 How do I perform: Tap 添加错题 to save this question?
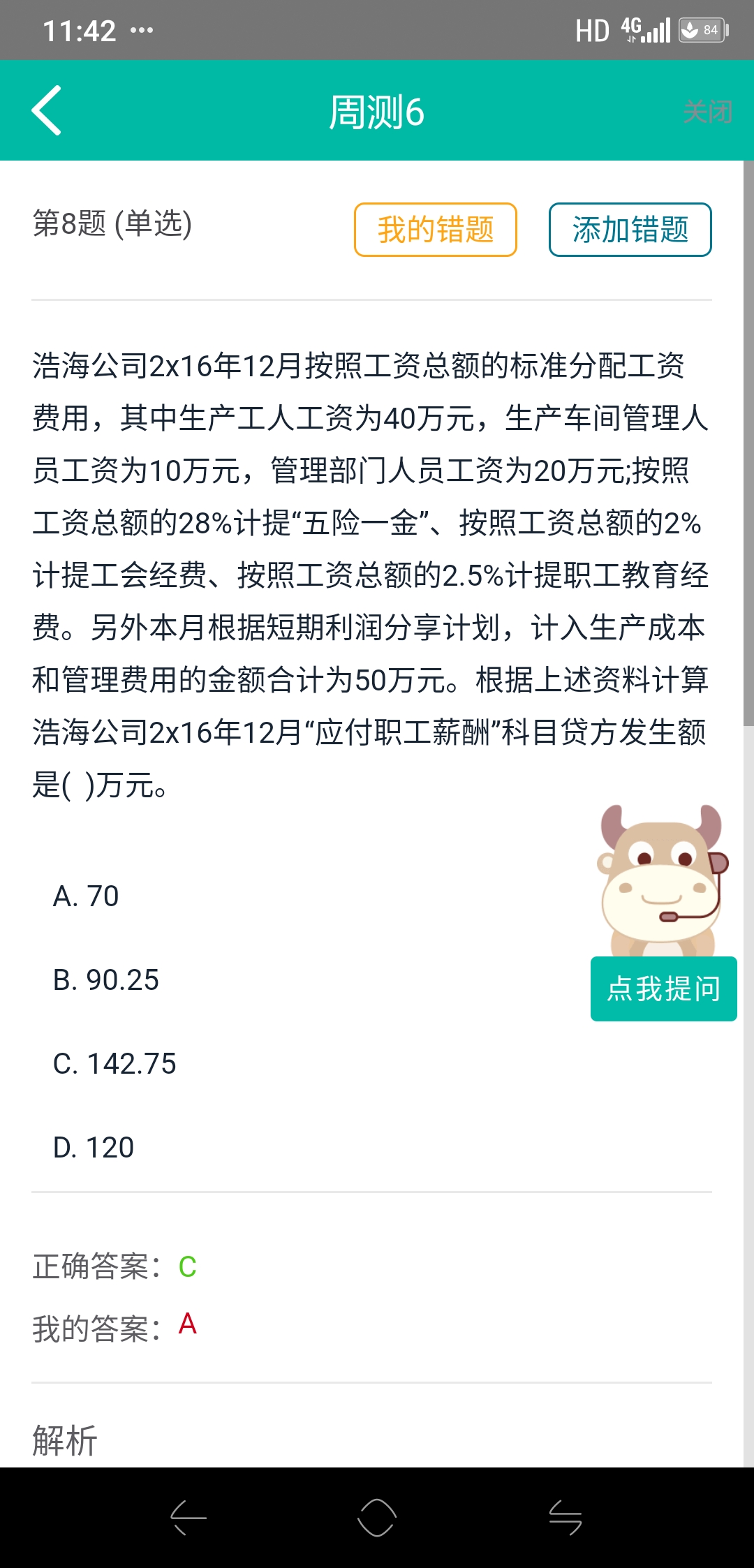tap(630, 230)
